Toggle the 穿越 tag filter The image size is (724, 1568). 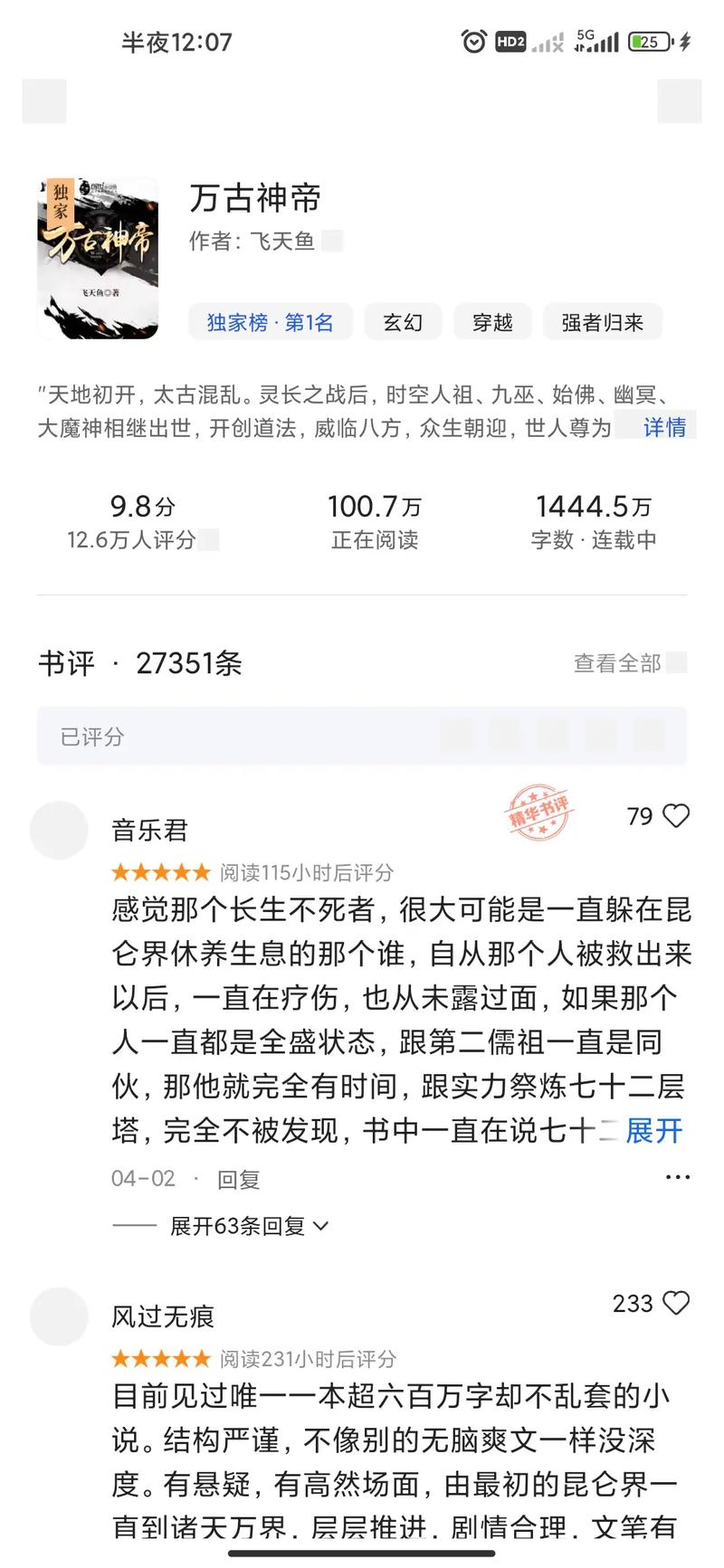click(x=492, y=321)
